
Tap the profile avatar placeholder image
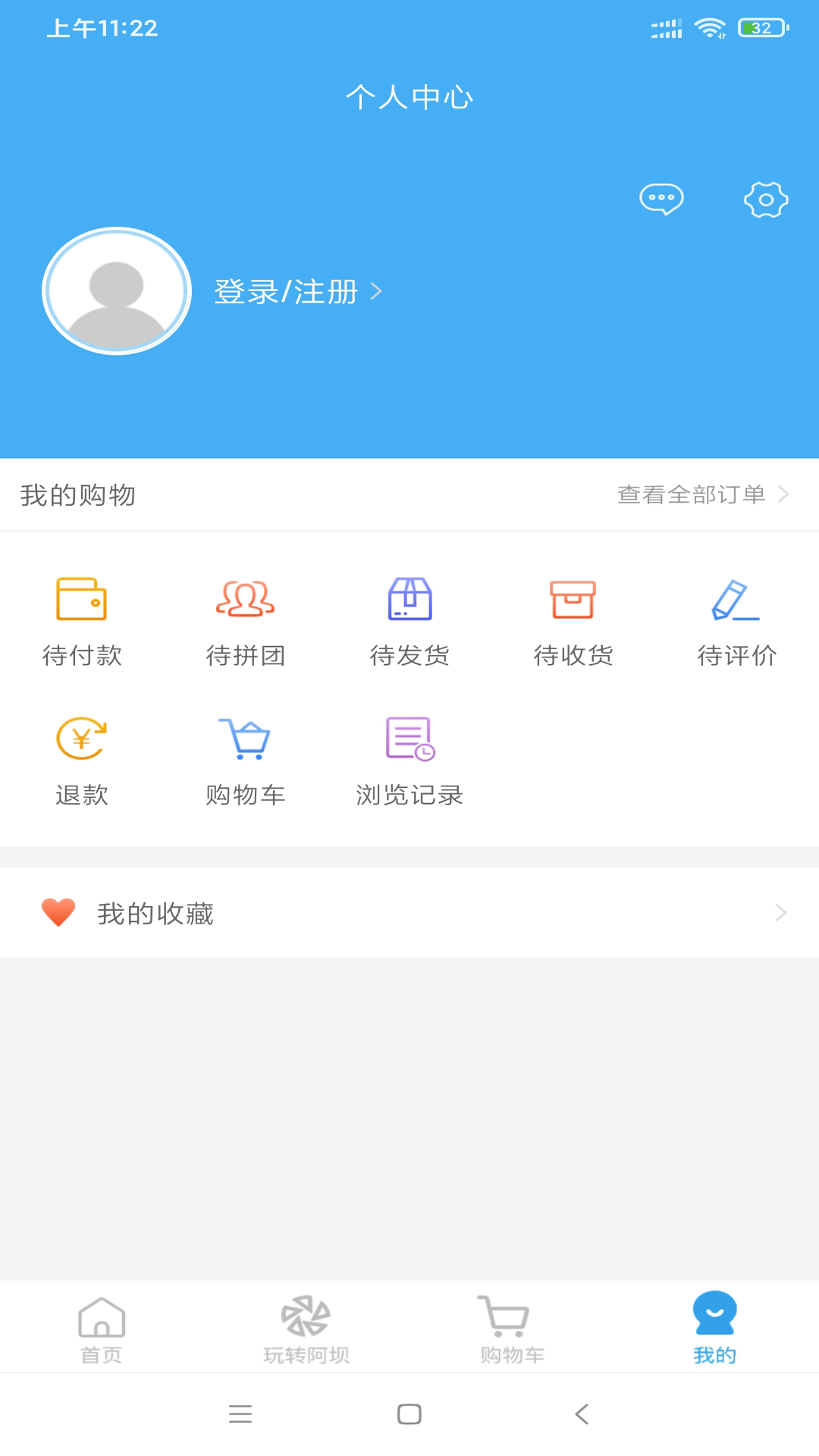[115, 291]
